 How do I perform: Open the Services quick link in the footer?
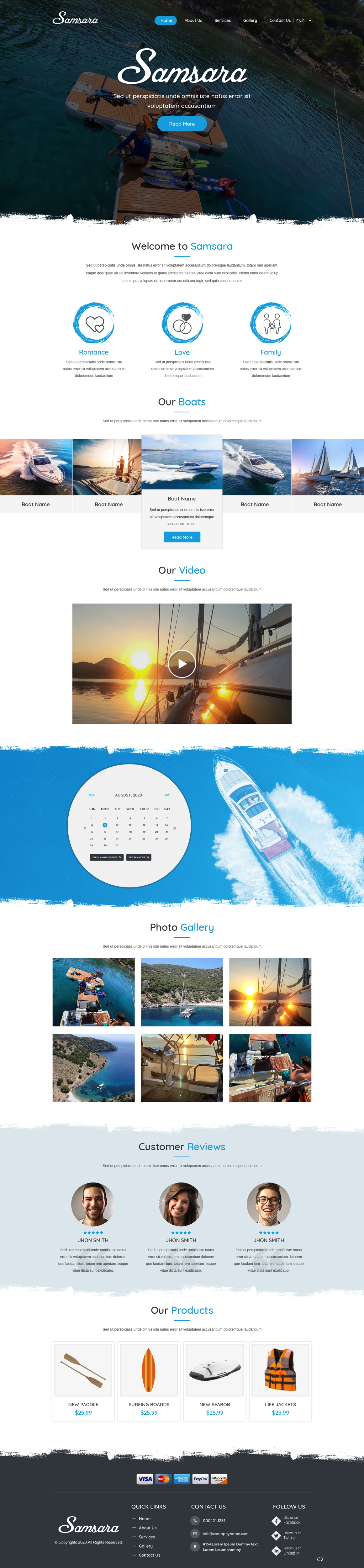146,1537
